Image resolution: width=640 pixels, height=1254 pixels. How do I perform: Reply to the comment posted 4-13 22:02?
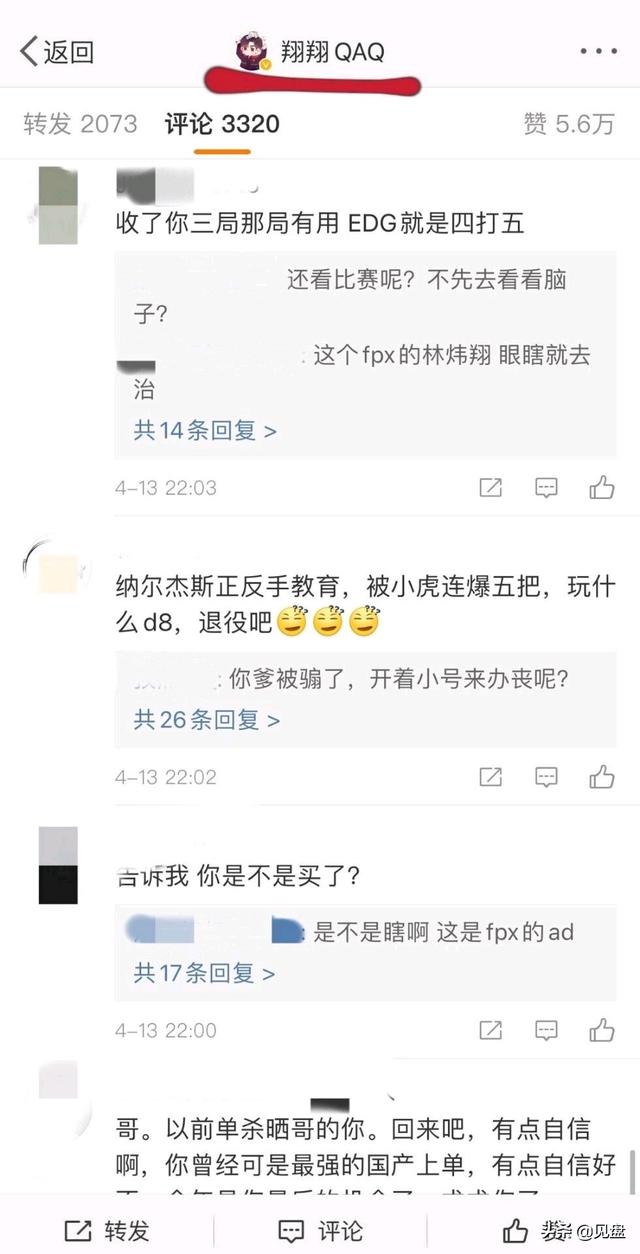[x=546, y=777]
